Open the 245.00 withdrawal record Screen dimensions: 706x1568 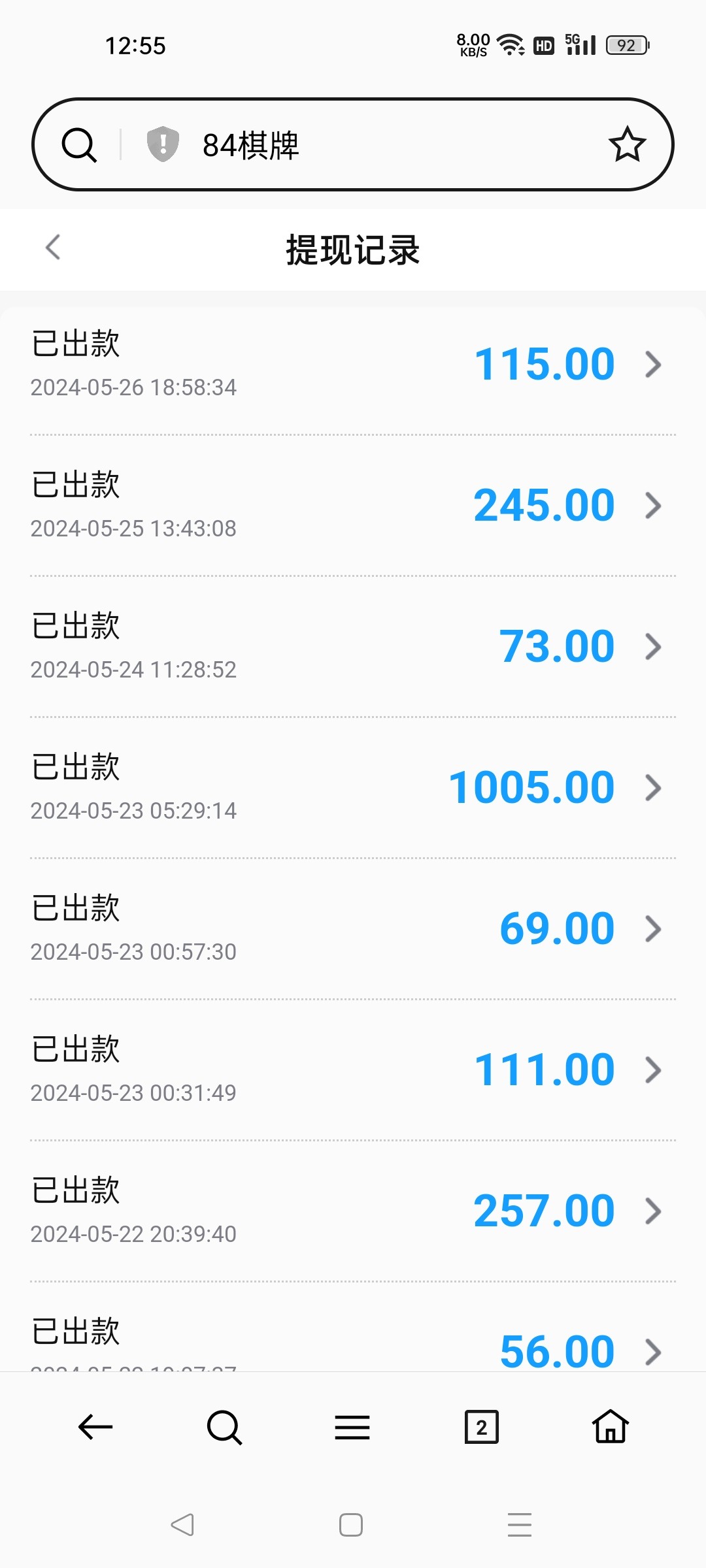point(353,506)
